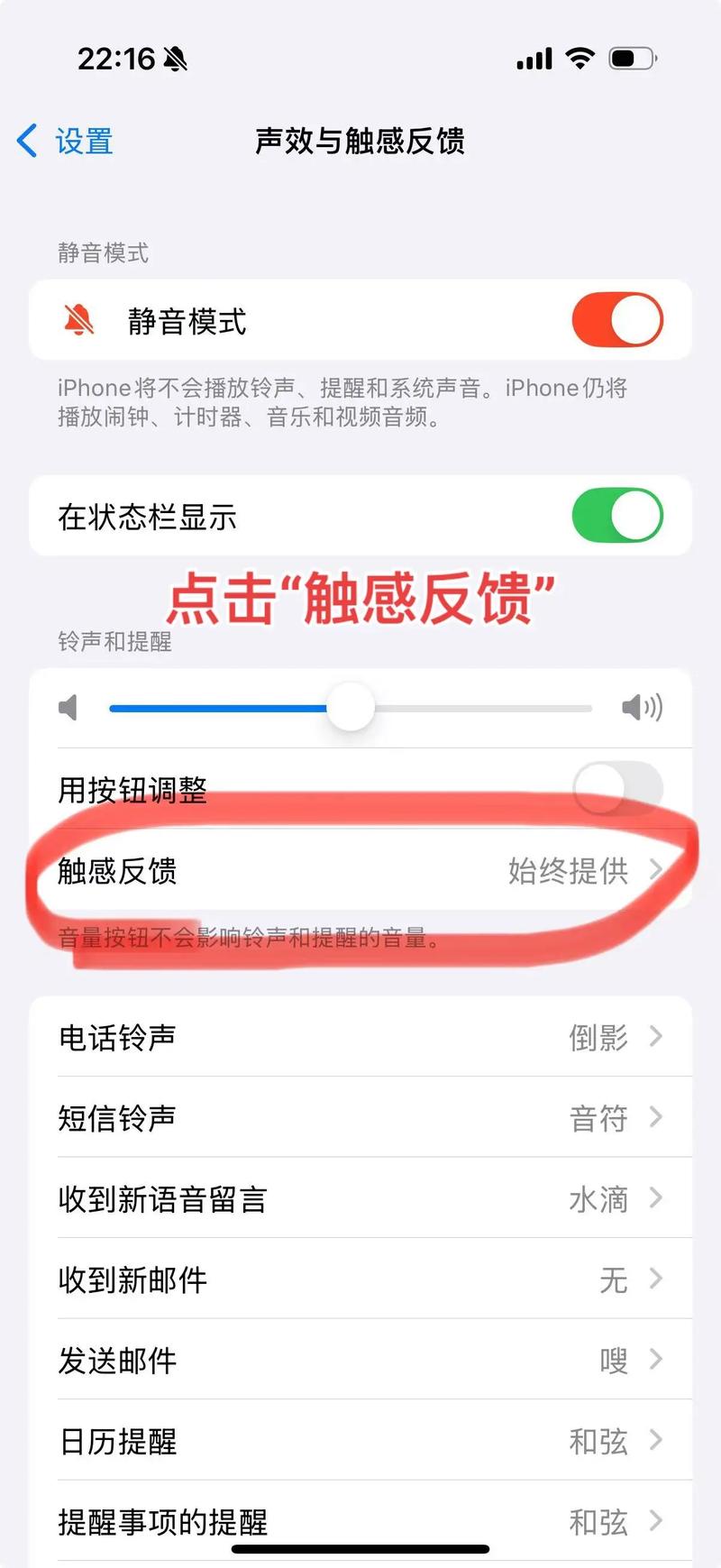This screenshot has width=721, height=1568.
Task: Disable 在状态栏显示 toggle
Action: pyautogui.click(x=617, y=516)
